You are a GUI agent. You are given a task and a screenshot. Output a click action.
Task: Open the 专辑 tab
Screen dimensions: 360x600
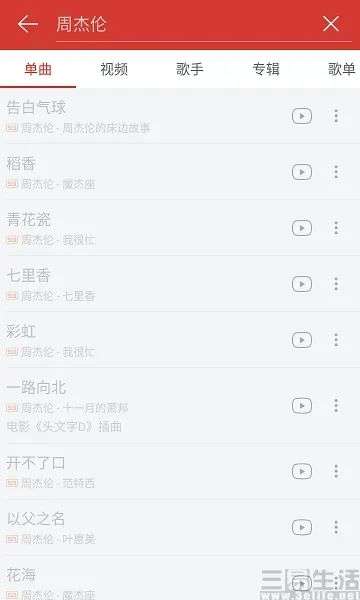click(x=266, y=69)
